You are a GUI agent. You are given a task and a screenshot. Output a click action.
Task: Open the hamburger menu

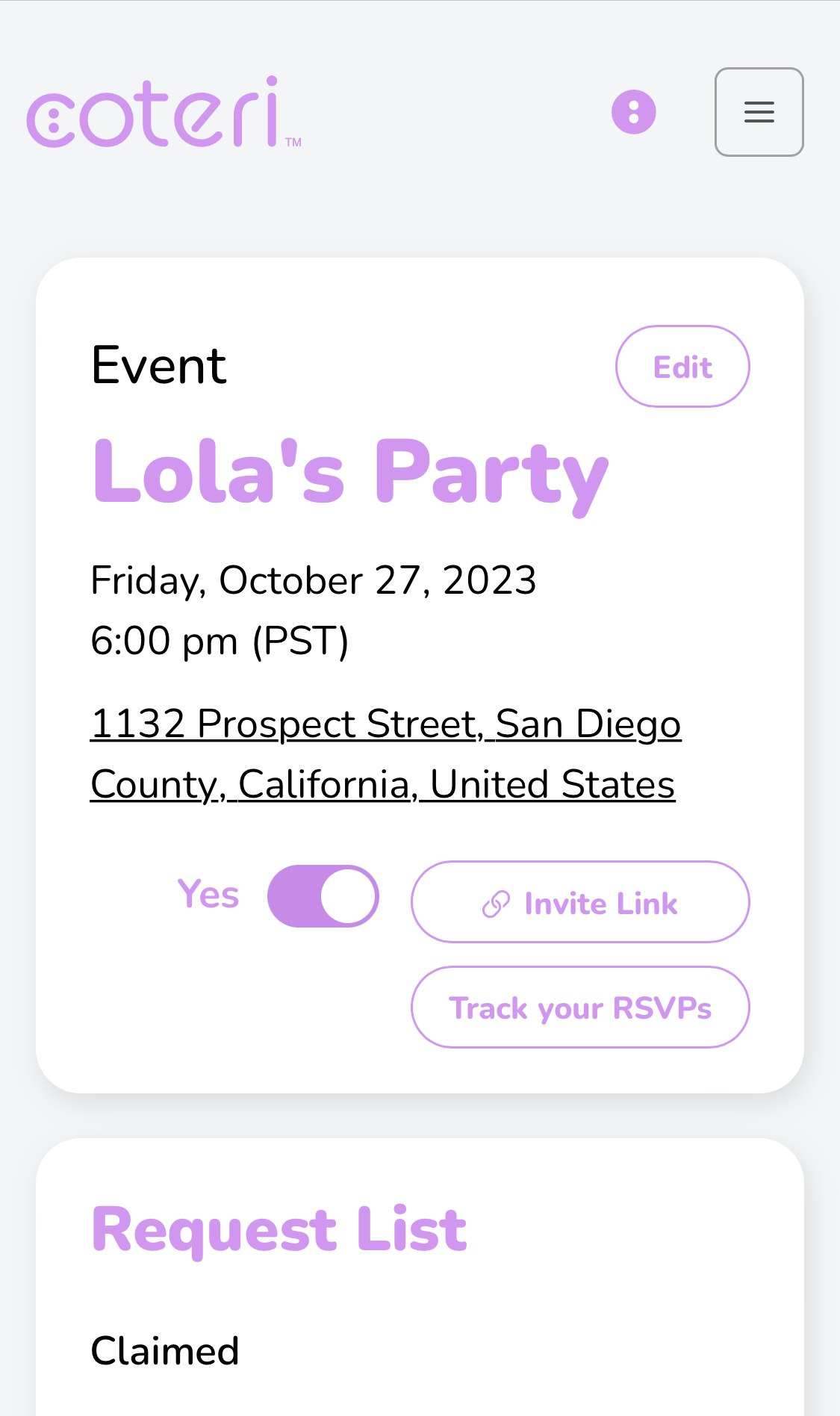click(759, 112)
